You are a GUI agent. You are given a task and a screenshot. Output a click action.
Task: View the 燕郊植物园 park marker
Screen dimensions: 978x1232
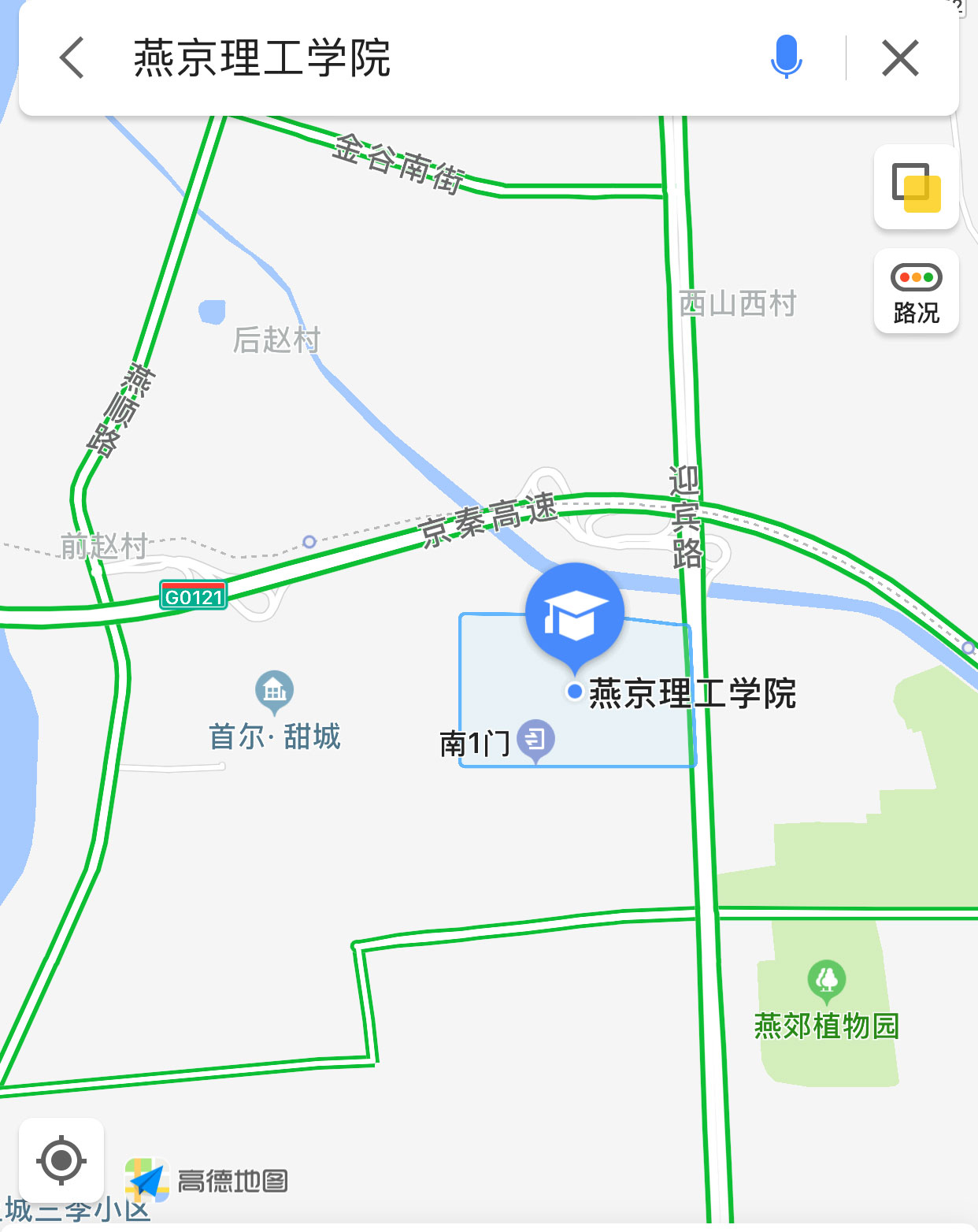click(827, 979)
